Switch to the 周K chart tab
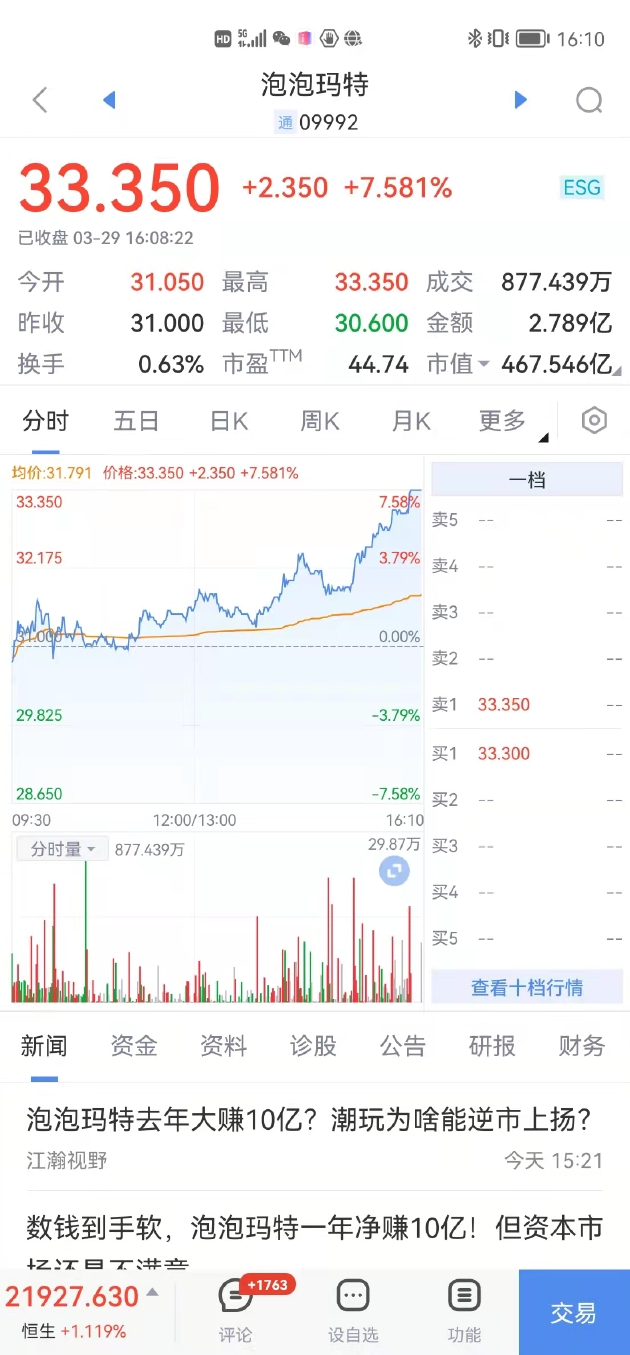 pyautogui.click(x=319, y=421)
